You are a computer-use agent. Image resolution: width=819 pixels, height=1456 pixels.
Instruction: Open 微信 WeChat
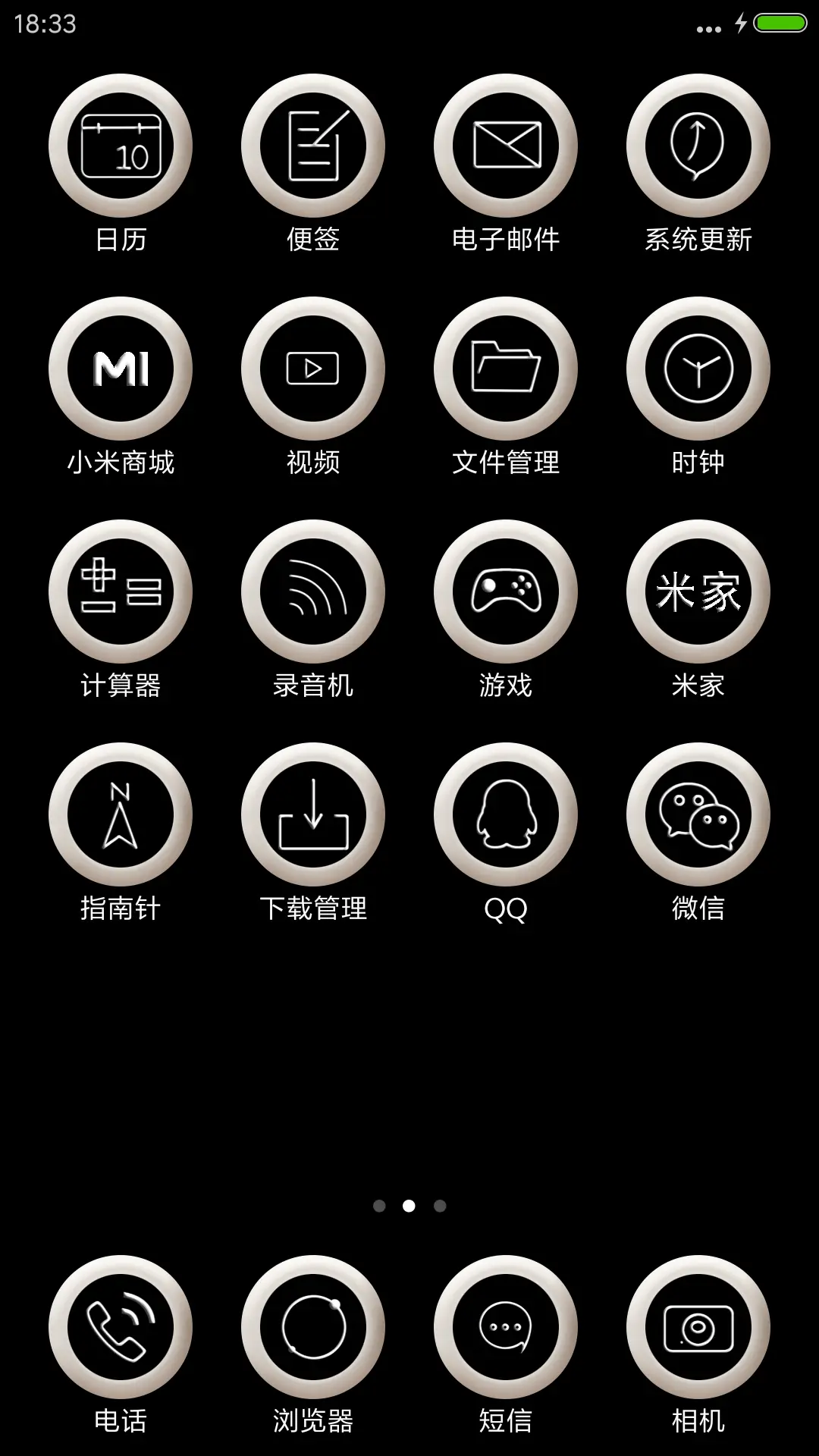(x=698, y=813)
